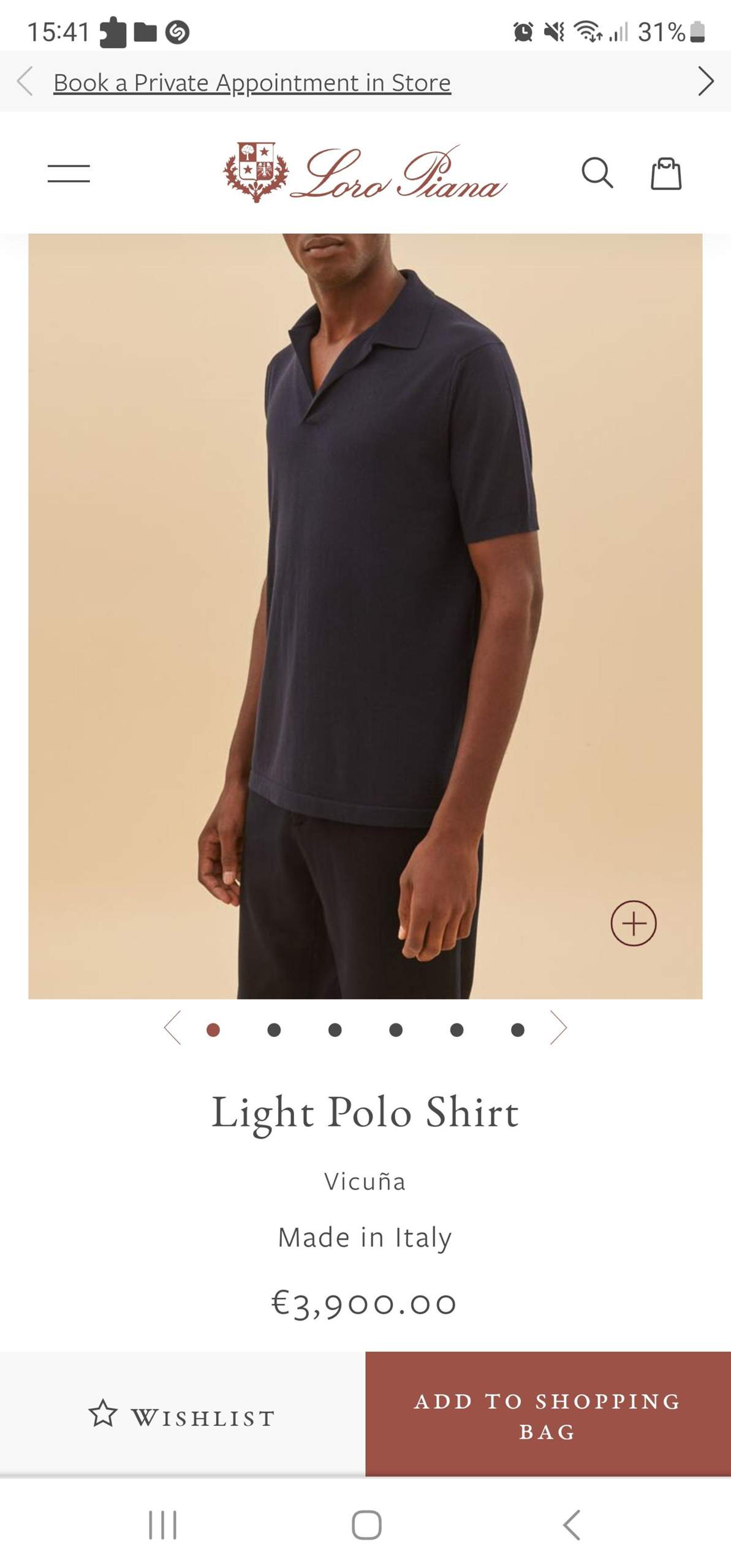Screen dimensions: 731x1568
Task: Open Book a Private Appointment in Store link
Action: (x=252, y=83)
